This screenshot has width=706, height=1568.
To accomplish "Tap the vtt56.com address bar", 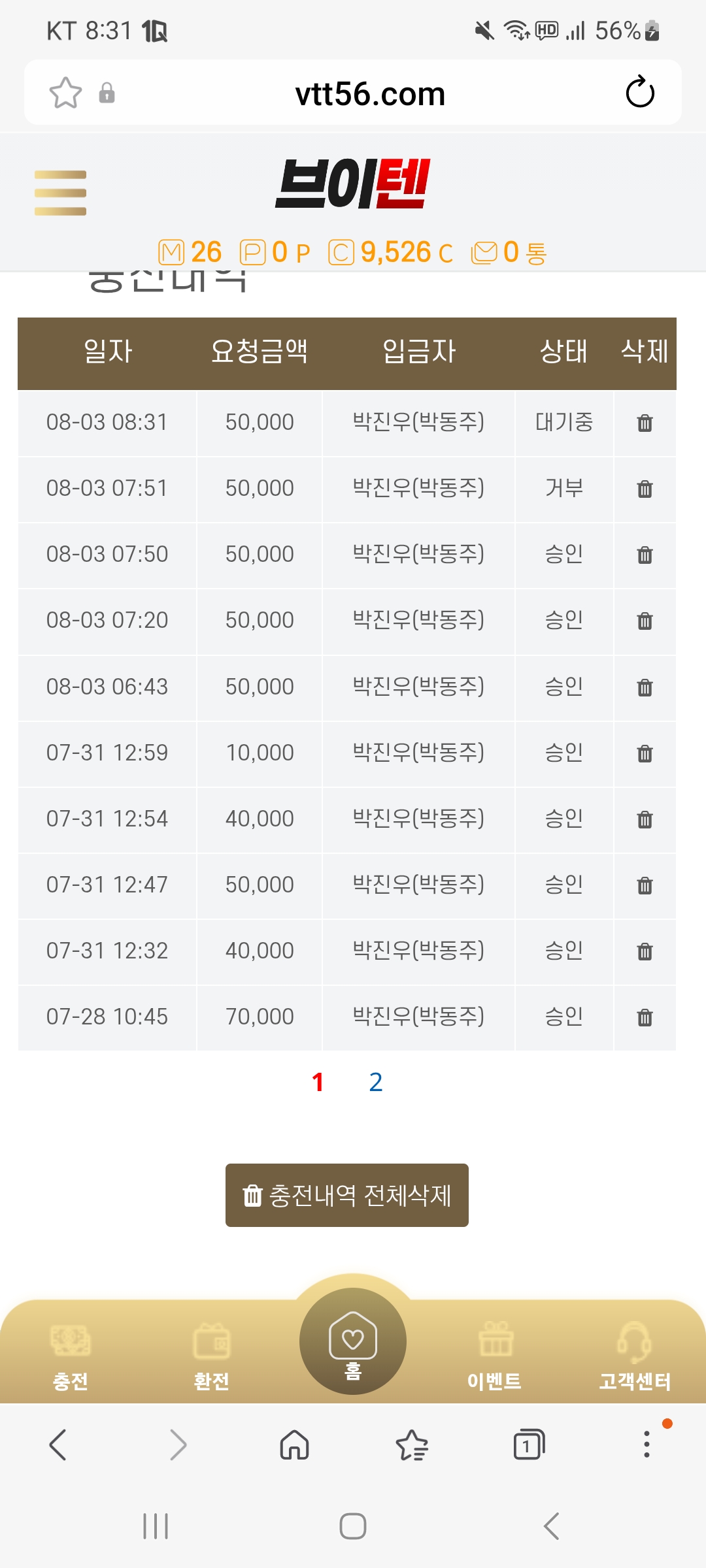I will point(370,93).
